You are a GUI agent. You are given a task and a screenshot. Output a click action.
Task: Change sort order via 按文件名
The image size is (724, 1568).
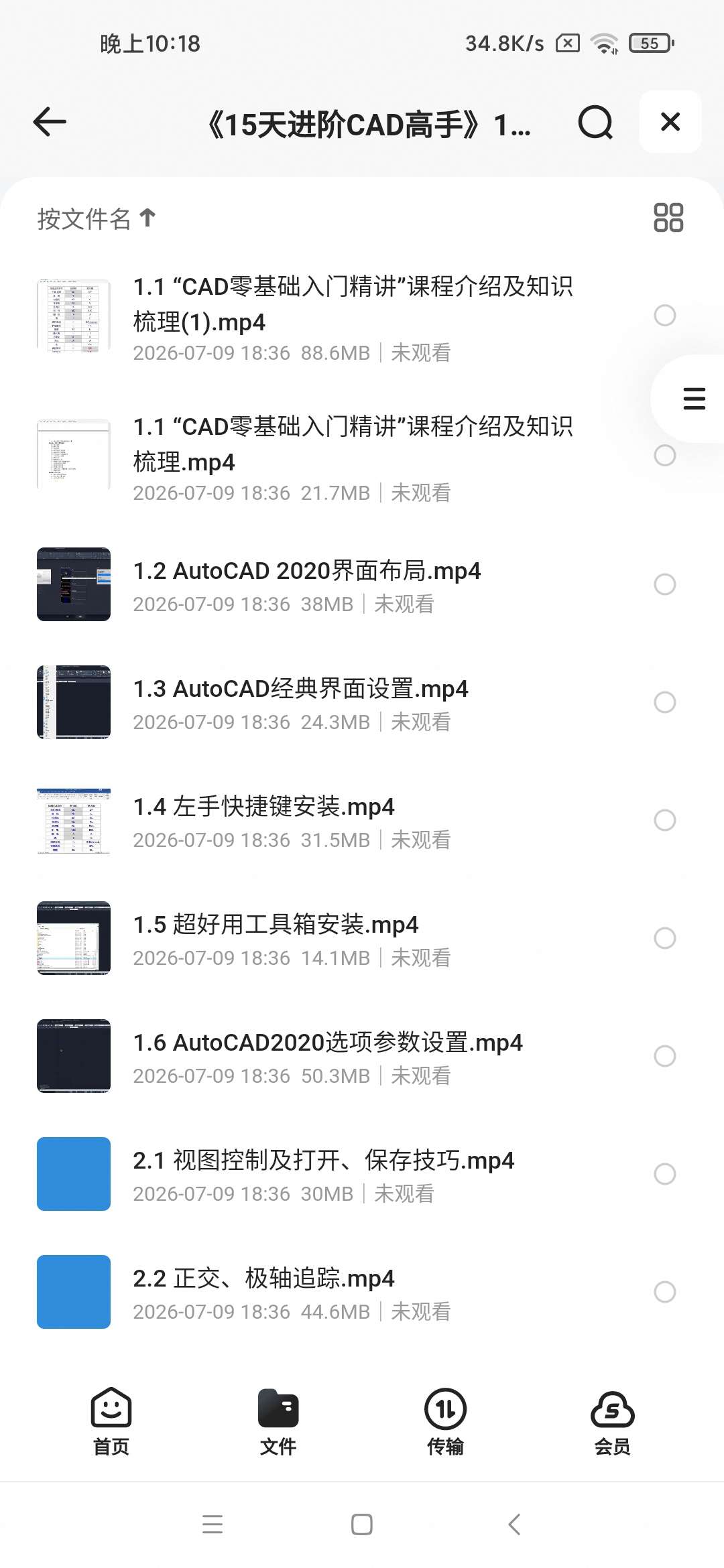(x=97, y=218)
